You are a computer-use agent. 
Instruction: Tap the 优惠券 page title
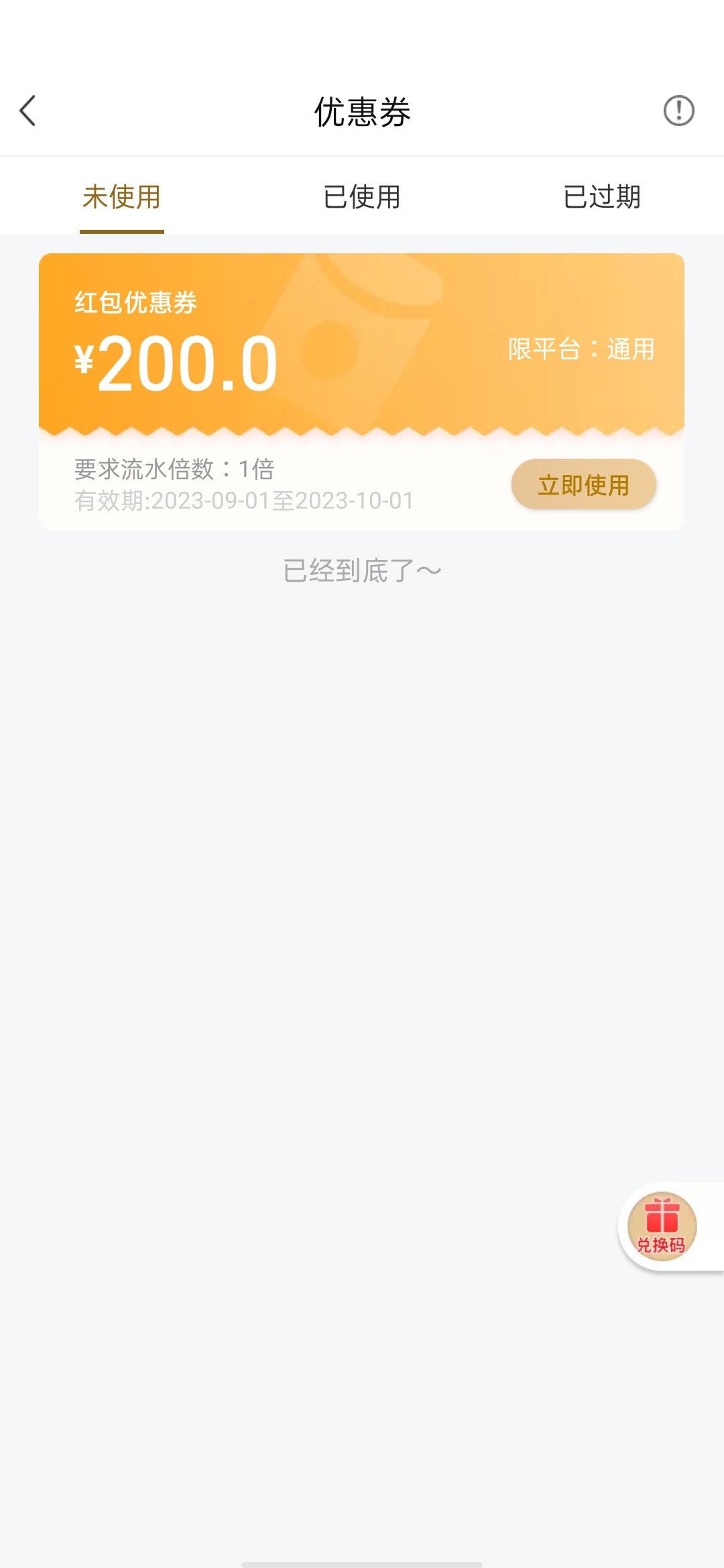tap(361, 112)
